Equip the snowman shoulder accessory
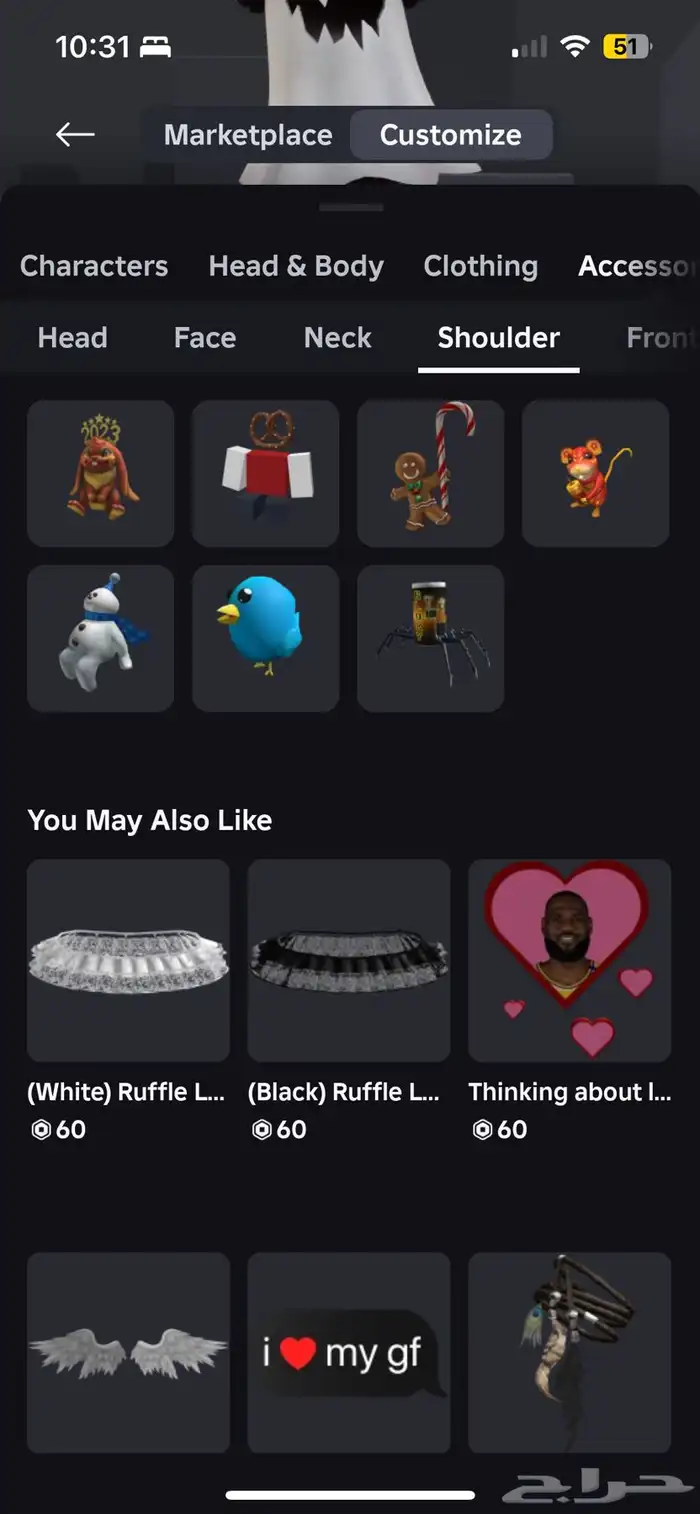This screenshot has height=1514, width=700. tap(101, 638)
